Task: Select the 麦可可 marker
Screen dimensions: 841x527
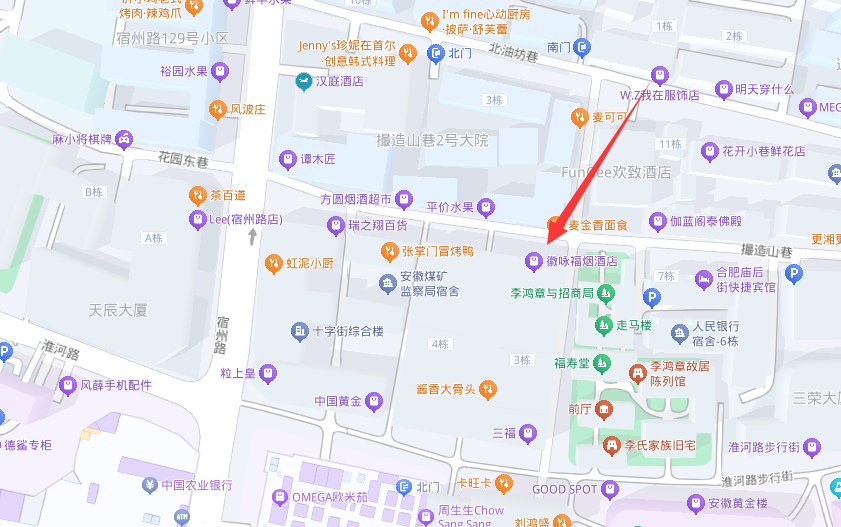Action: (579, 118)
